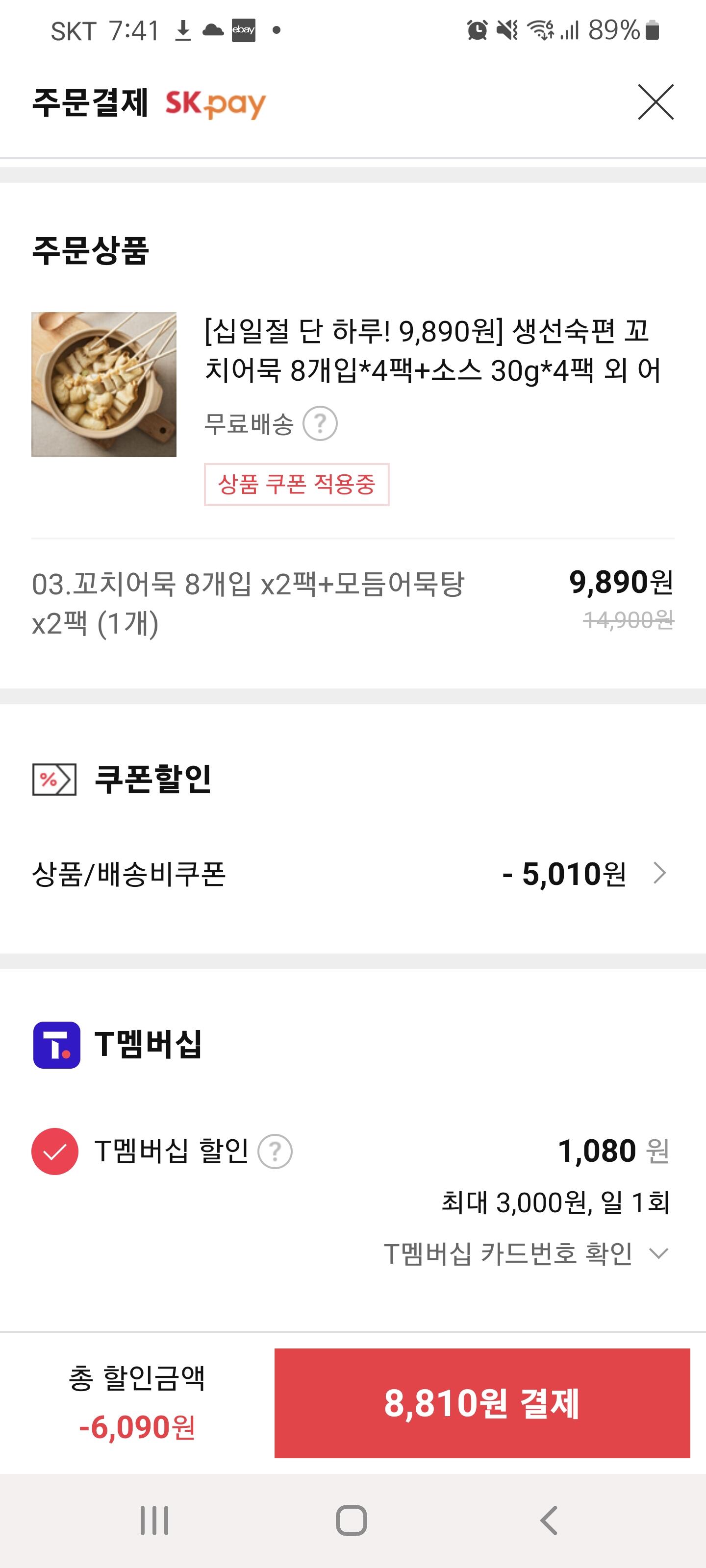This screenshot has height=1568, width=706.
Task: Open recent apps from the navigation bar
Action: (154, 1520)
